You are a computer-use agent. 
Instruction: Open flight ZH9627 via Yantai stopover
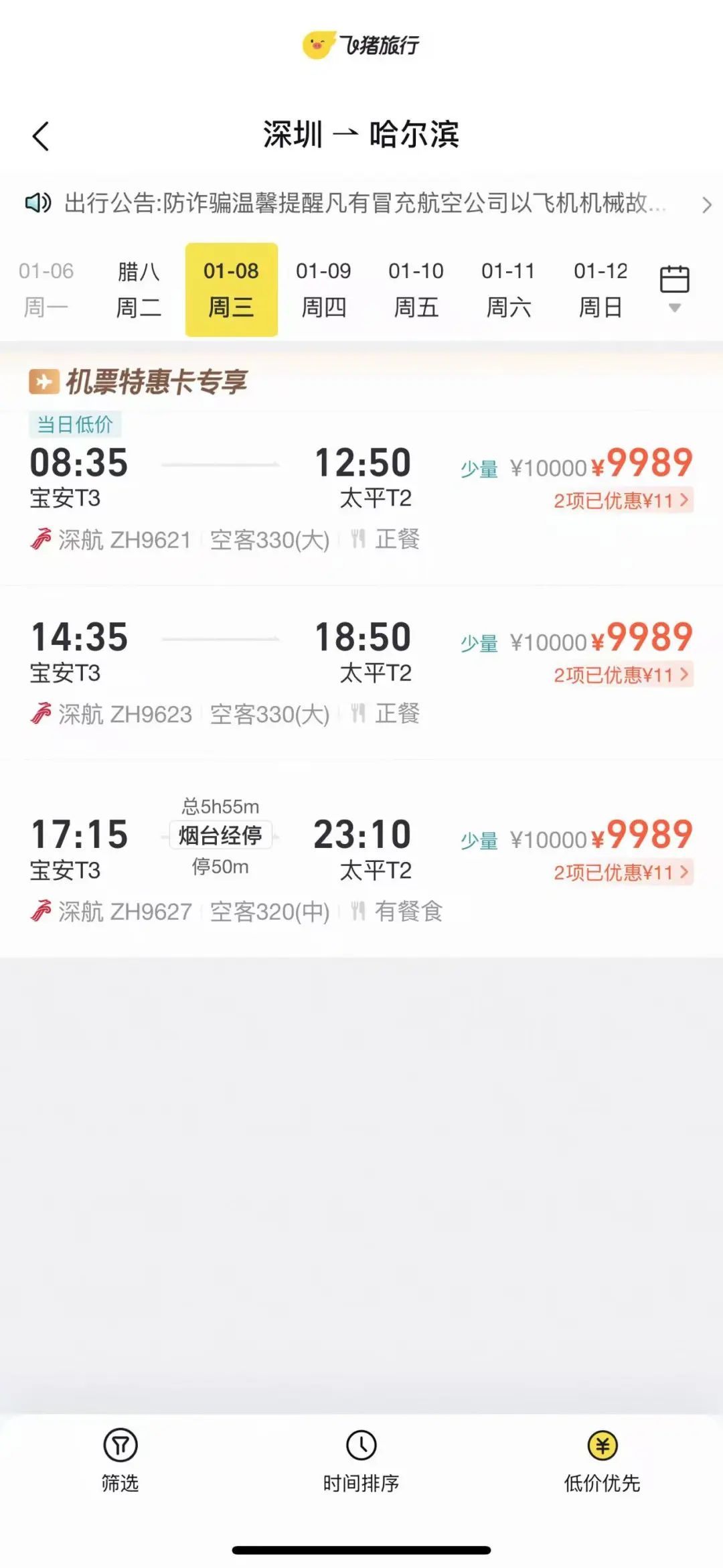(x=361, y=859)
